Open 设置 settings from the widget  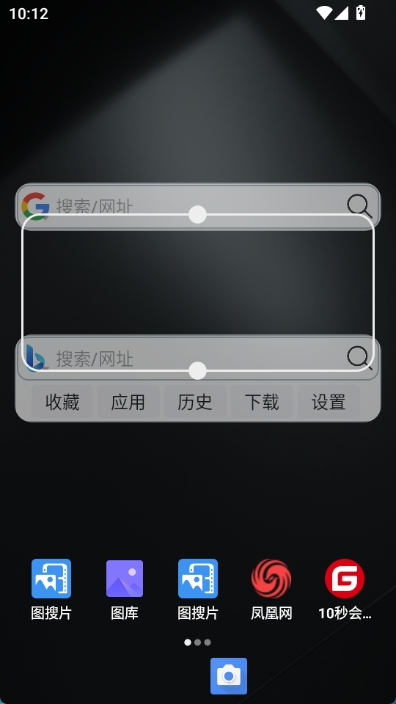(329, 402)
